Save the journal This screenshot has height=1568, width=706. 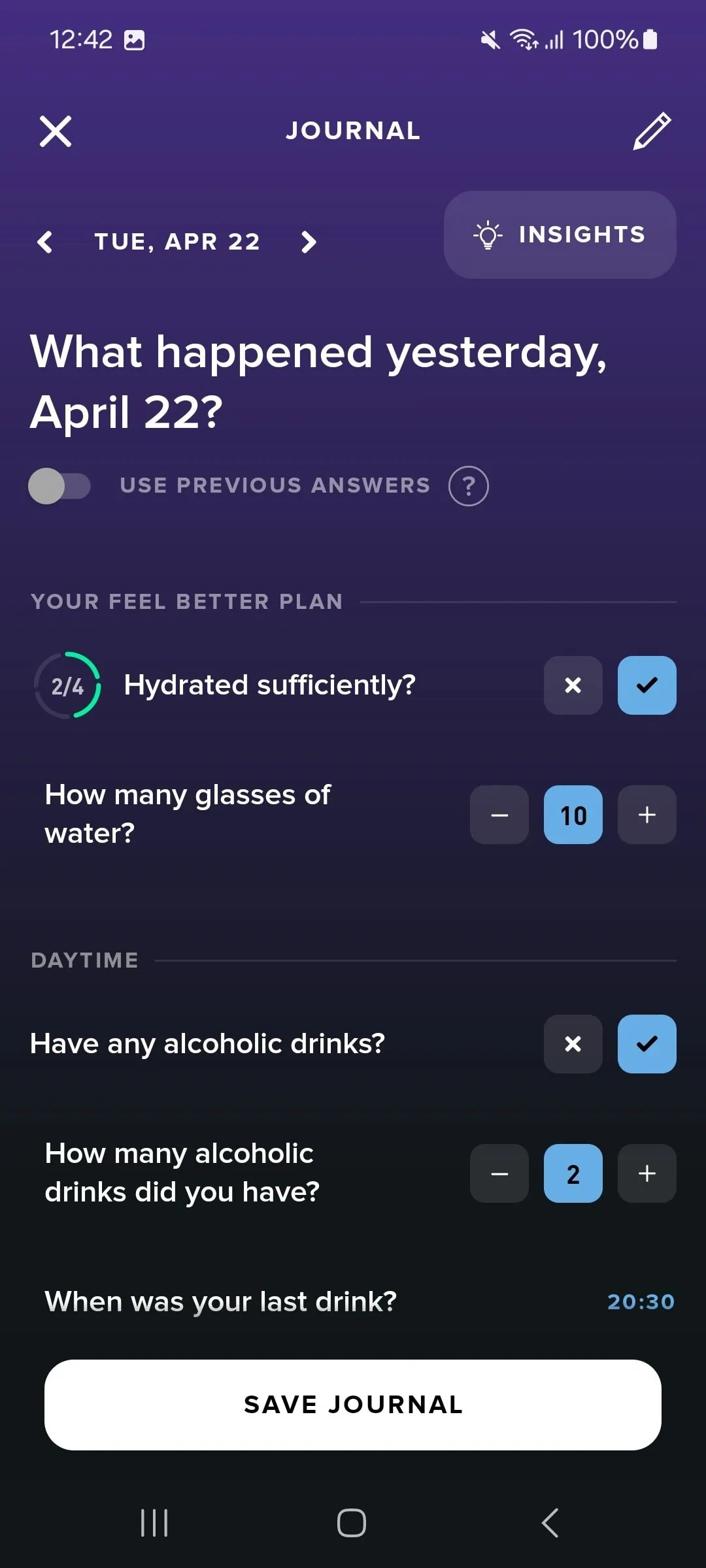[x=353, y=1405]
